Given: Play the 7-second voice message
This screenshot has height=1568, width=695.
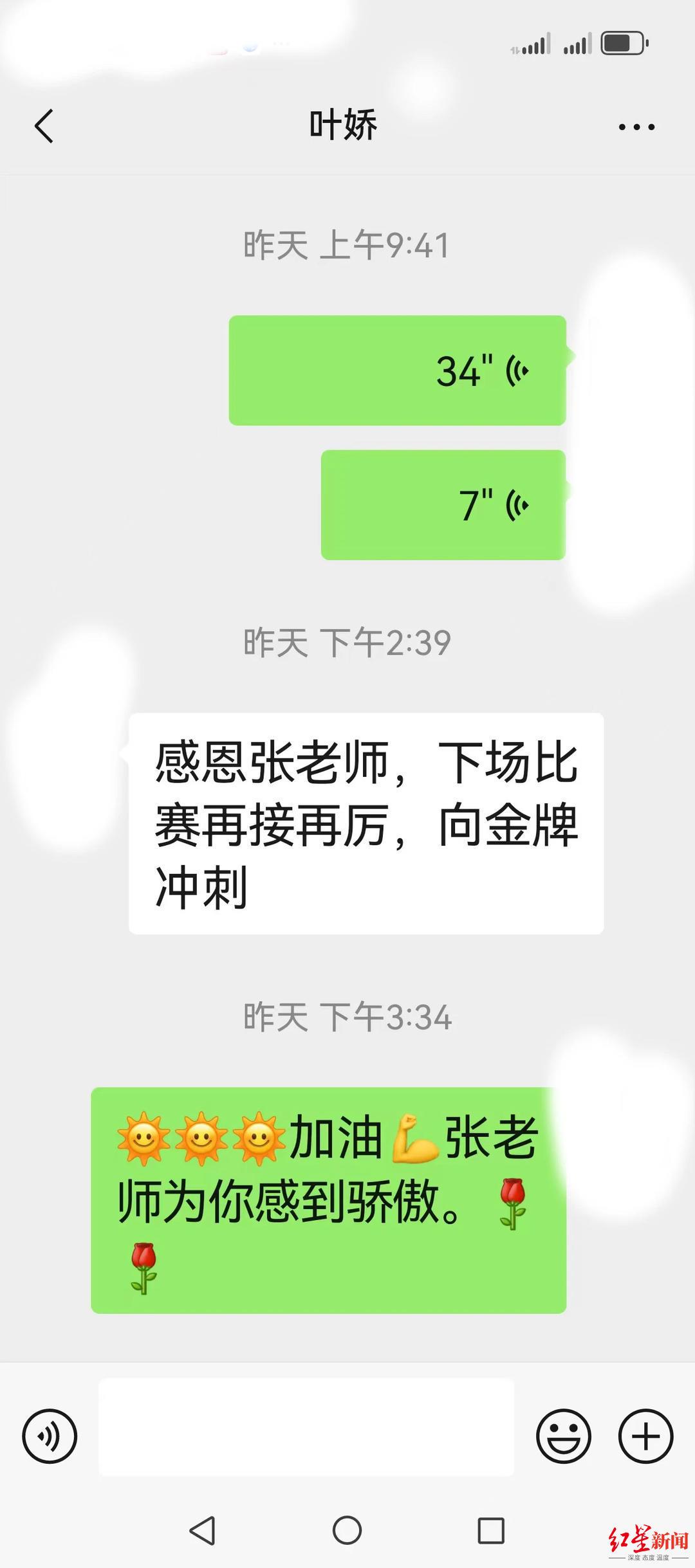Looking at the screenshot, I should coord(443,505).
